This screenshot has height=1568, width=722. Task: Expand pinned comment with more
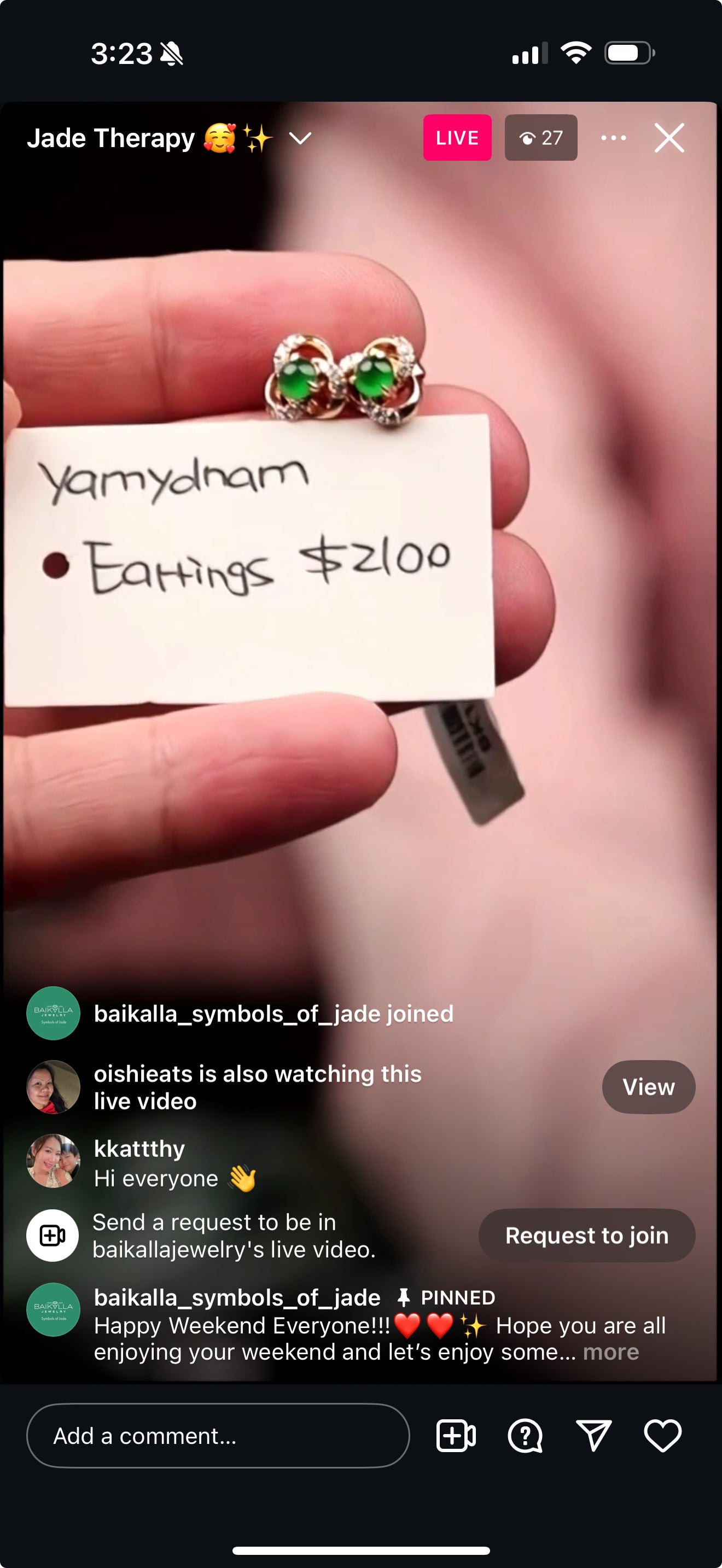coord(610,1352)
